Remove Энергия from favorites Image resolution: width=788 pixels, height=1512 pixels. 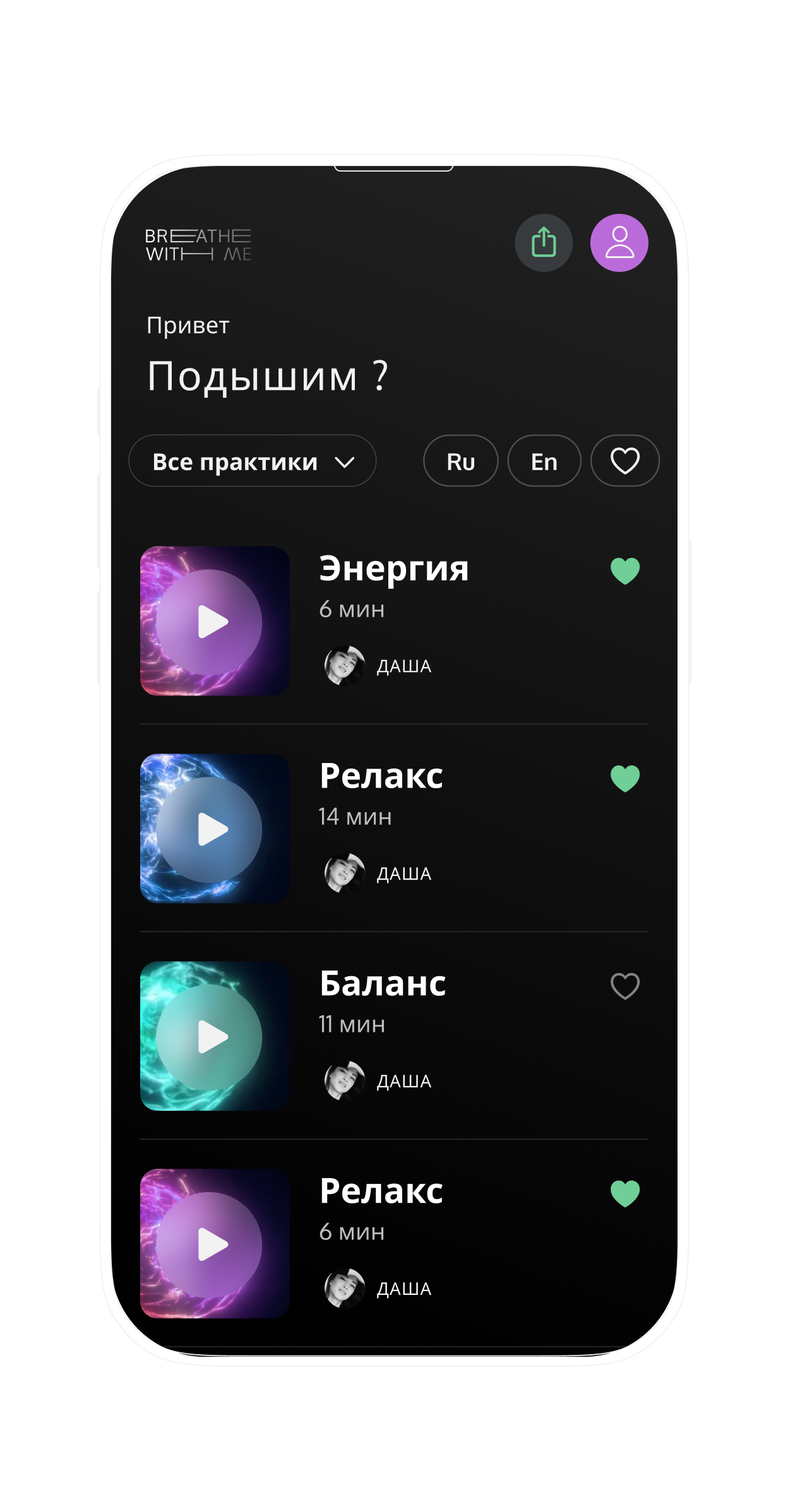click(624, 571)
